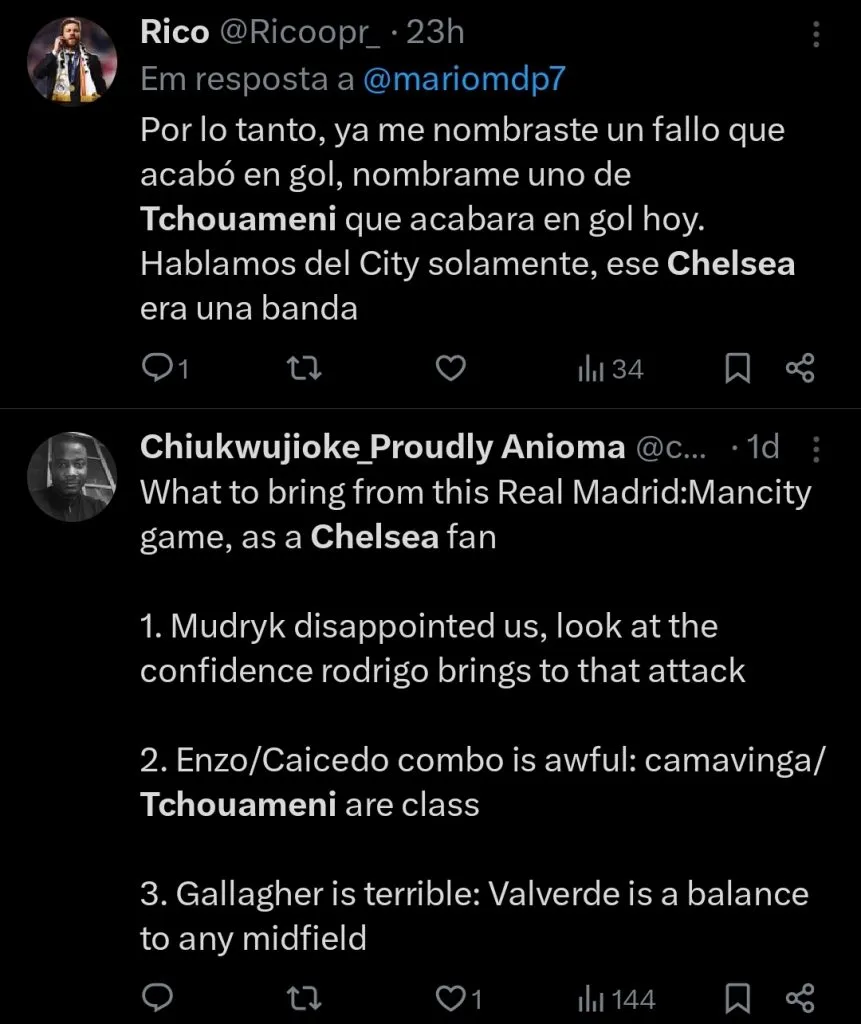Reply to the Chelsea fan's tweet
861x1024 pixels.
157,996
